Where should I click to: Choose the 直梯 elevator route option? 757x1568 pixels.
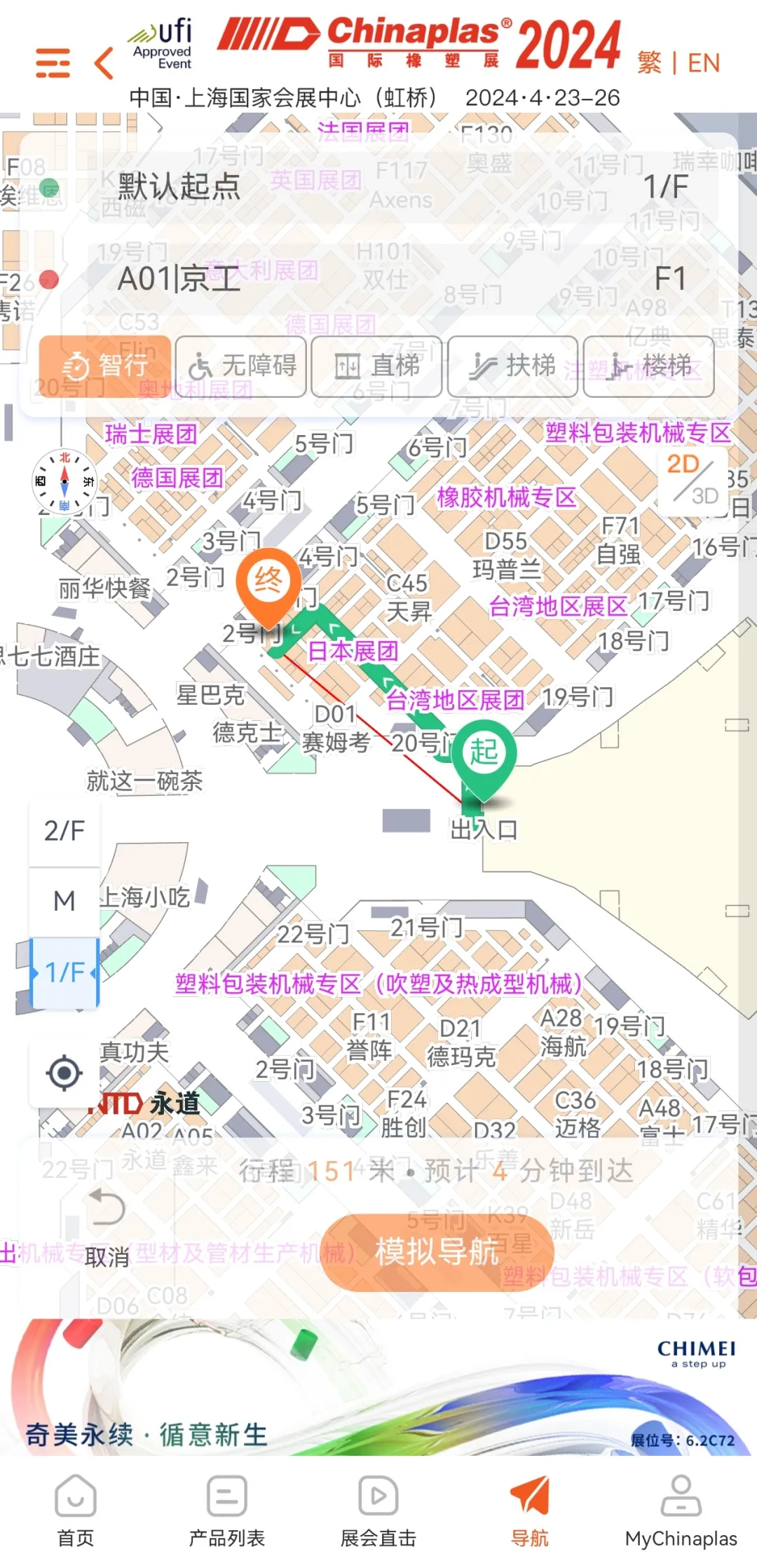click(377, 366)
